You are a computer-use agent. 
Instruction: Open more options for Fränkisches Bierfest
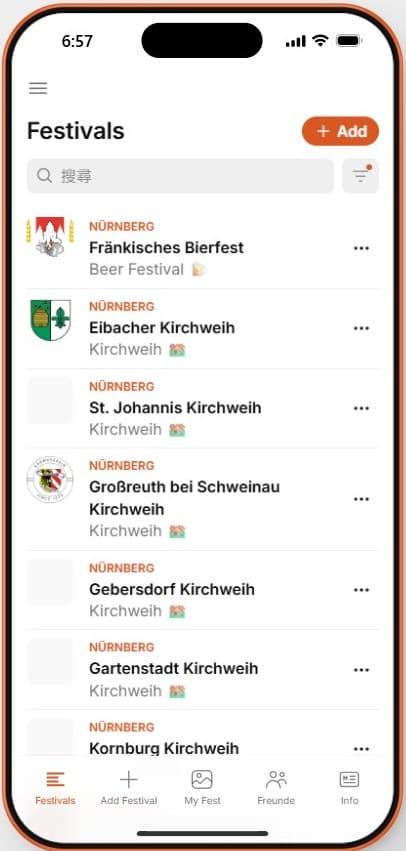(361, 249)
